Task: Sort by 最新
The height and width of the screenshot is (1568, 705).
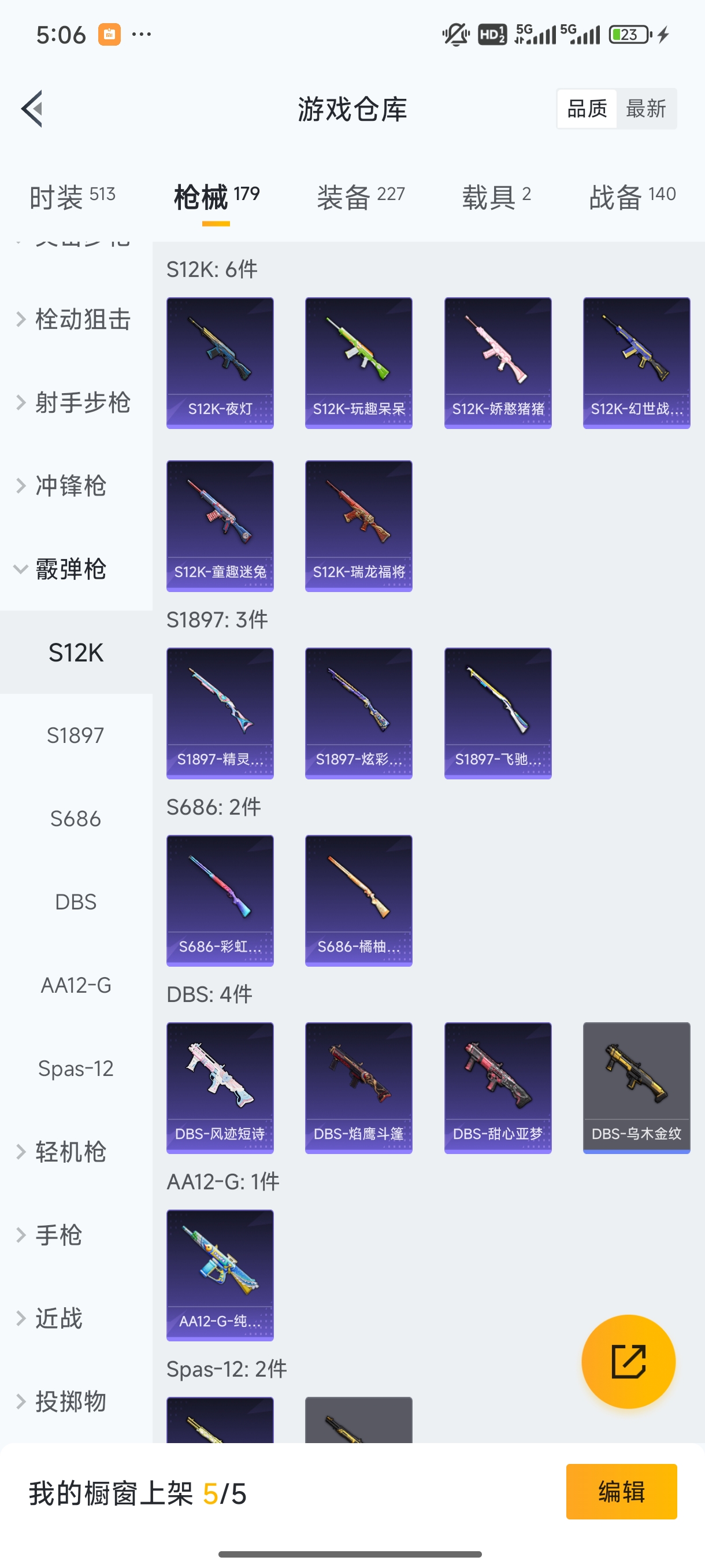Action: (645, 109)
